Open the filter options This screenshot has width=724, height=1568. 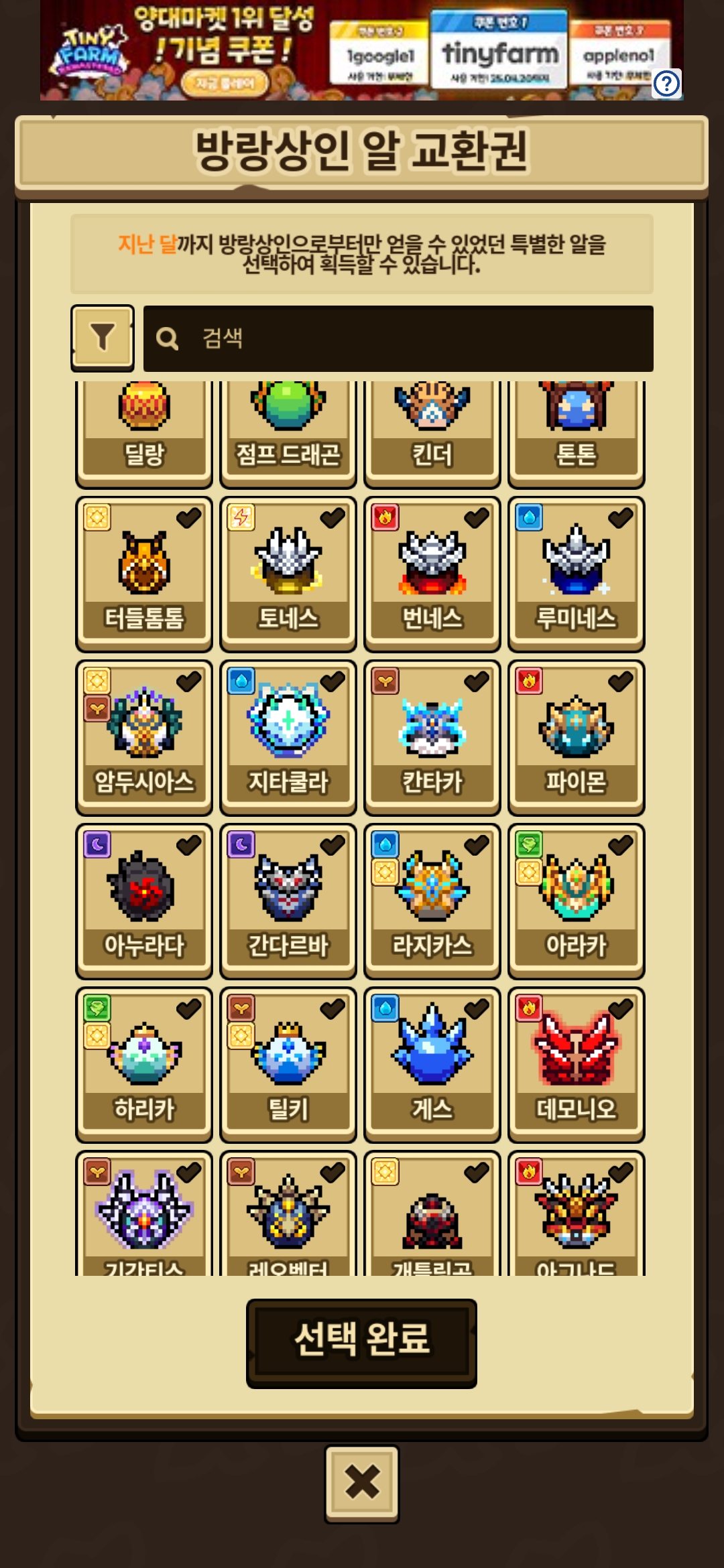point(103,338)
